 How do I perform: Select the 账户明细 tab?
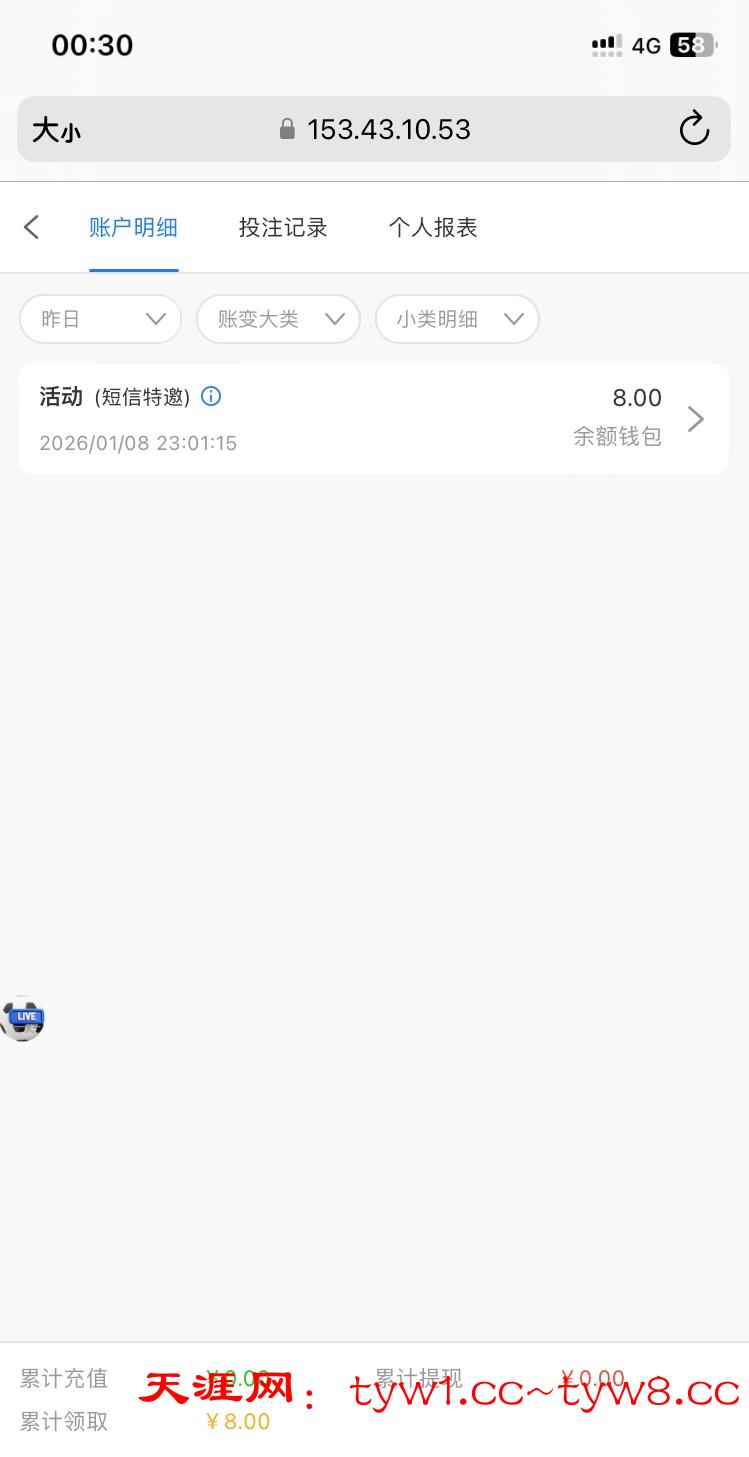[x=133, y=228]
